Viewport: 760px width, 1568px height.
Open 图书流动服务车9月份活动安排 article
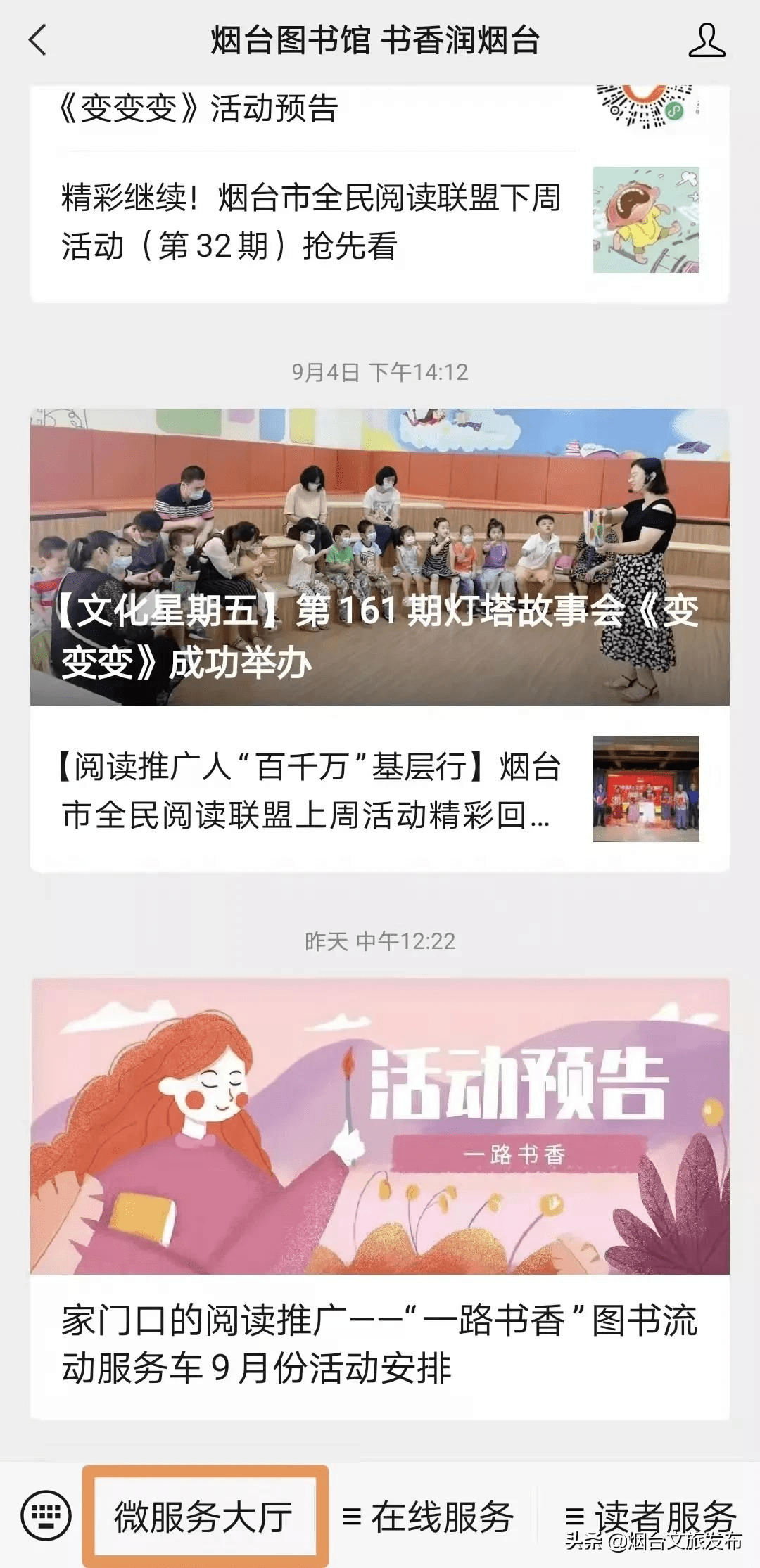379,1344
